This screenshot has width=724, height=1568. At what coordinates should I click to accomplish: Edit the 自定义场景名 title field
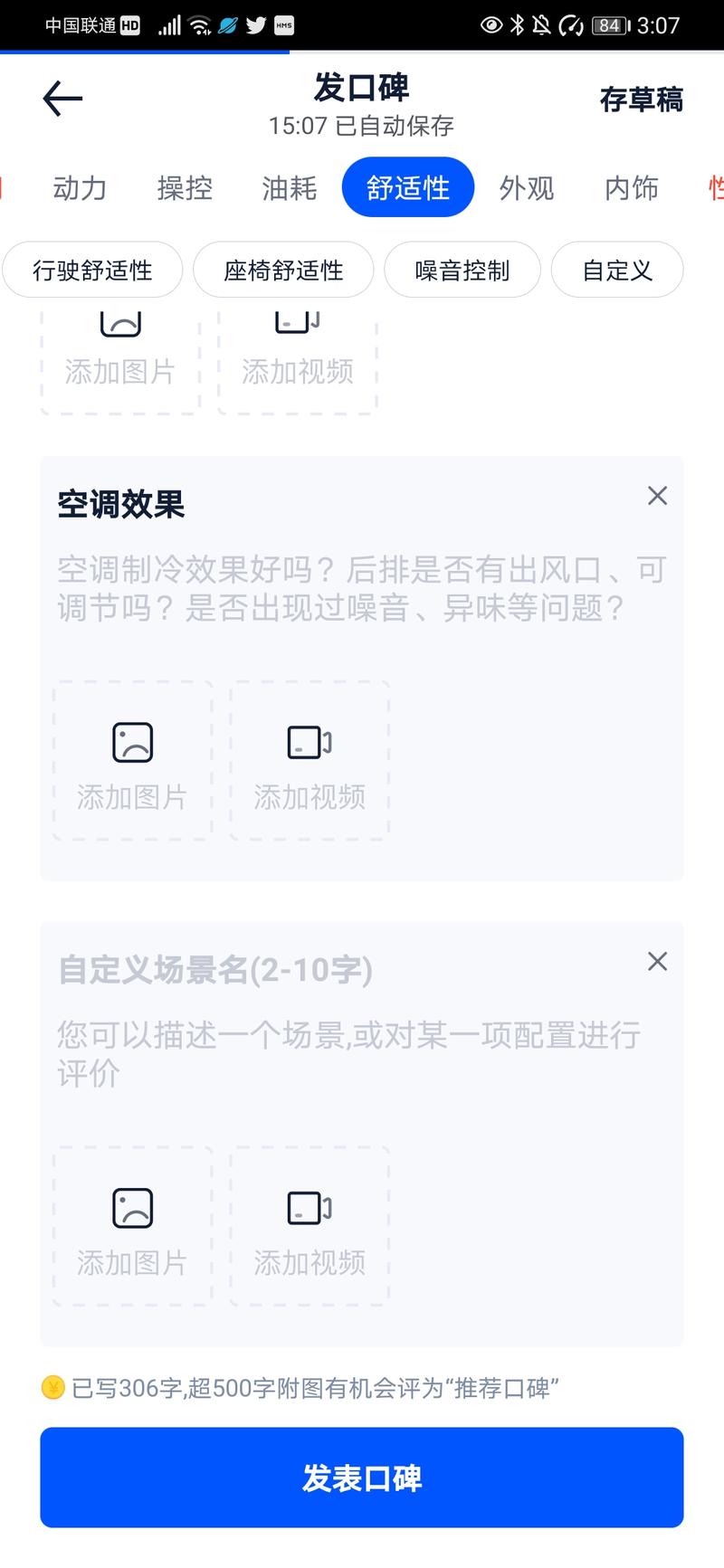pyautogui.click(x=217, y=970)
